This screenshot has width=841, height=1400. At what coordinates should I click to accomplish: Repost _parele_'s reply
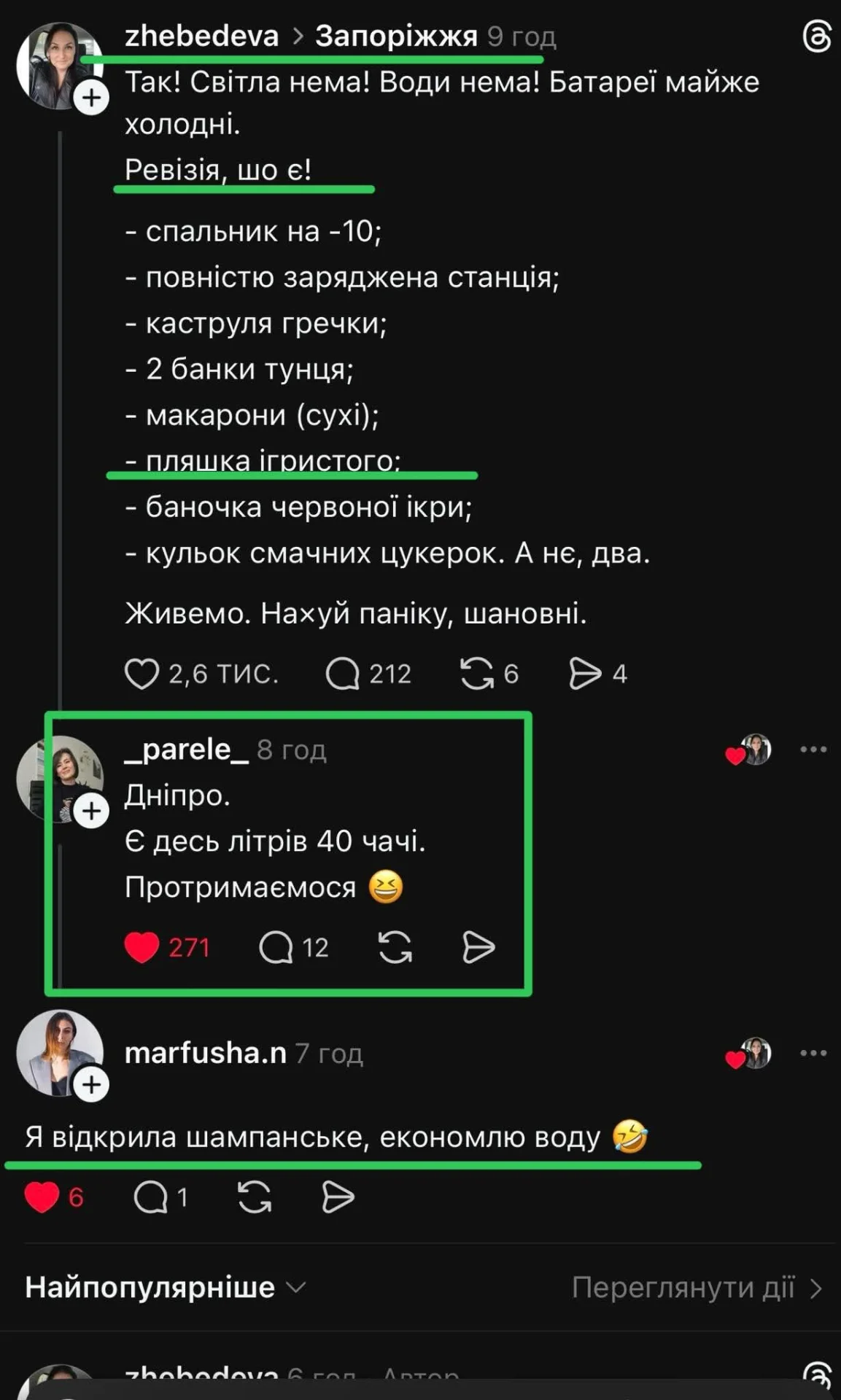pos(395,947)
